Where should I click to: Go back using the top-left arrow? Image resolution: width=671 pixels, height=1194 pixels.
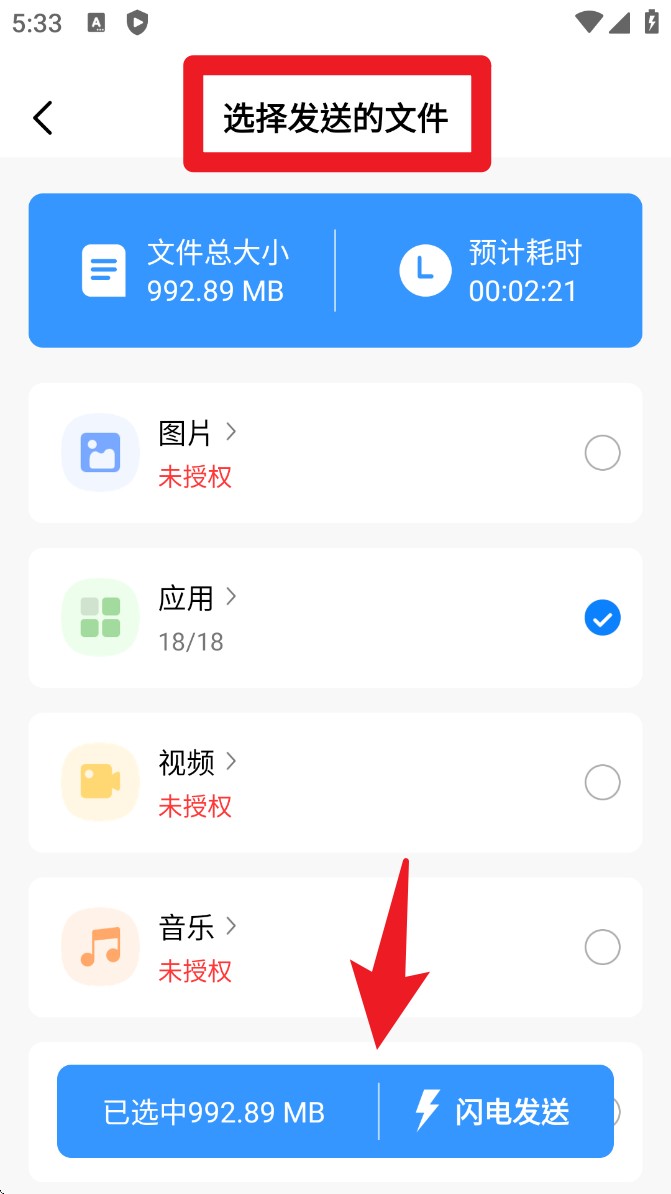(x=42, y=118)
